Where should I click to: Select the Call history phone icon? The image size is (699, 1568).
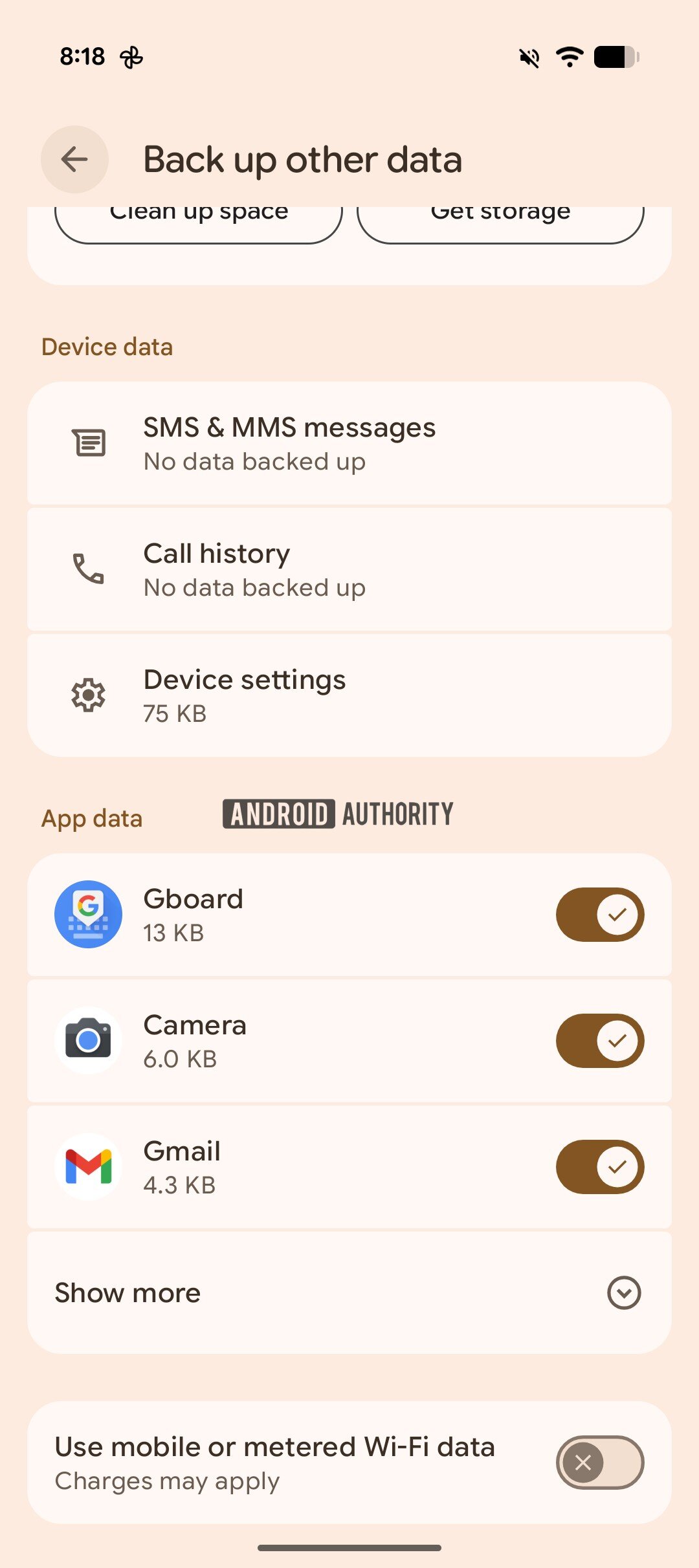point(88,569)
